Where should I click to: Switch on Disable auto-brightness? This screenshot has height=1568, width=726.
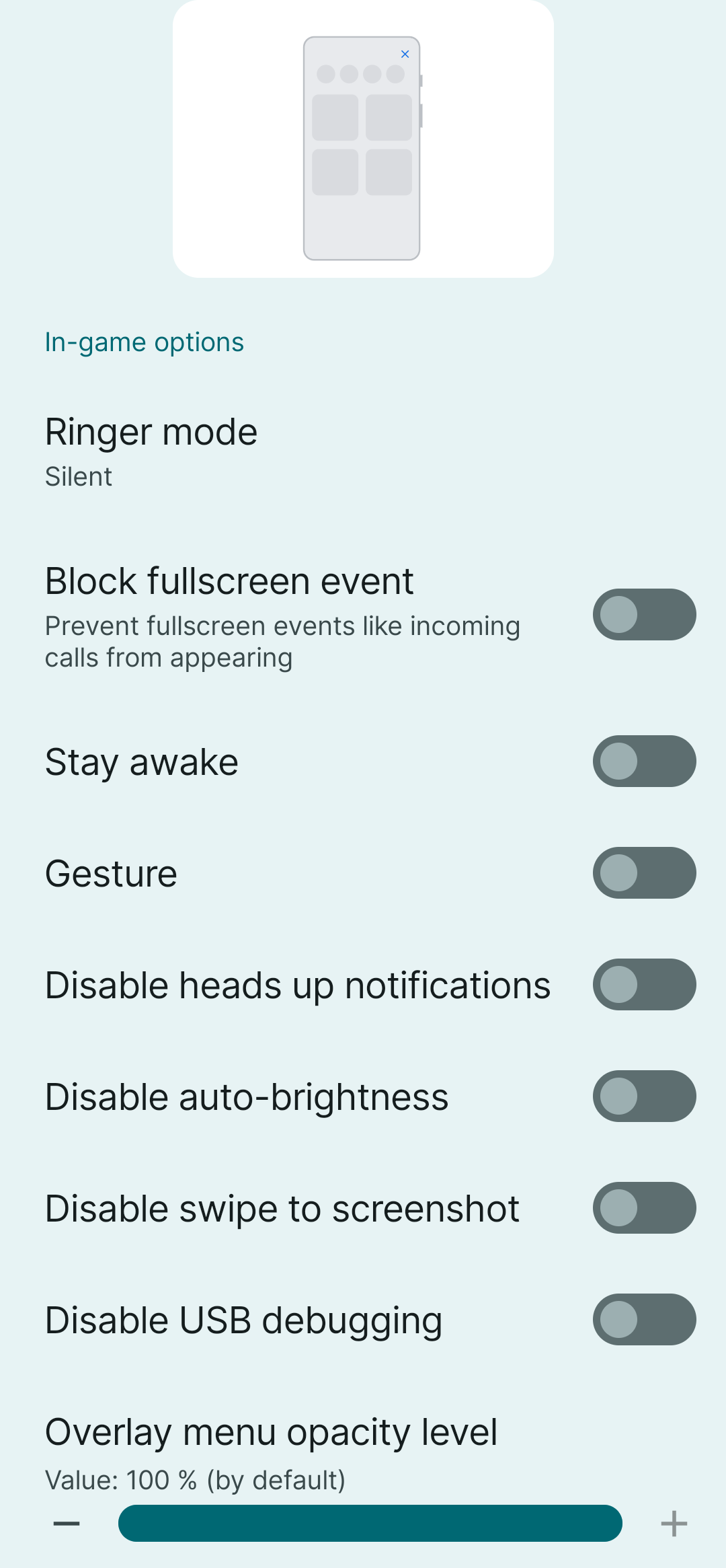pyautogui.click(x=644, y=1096)
